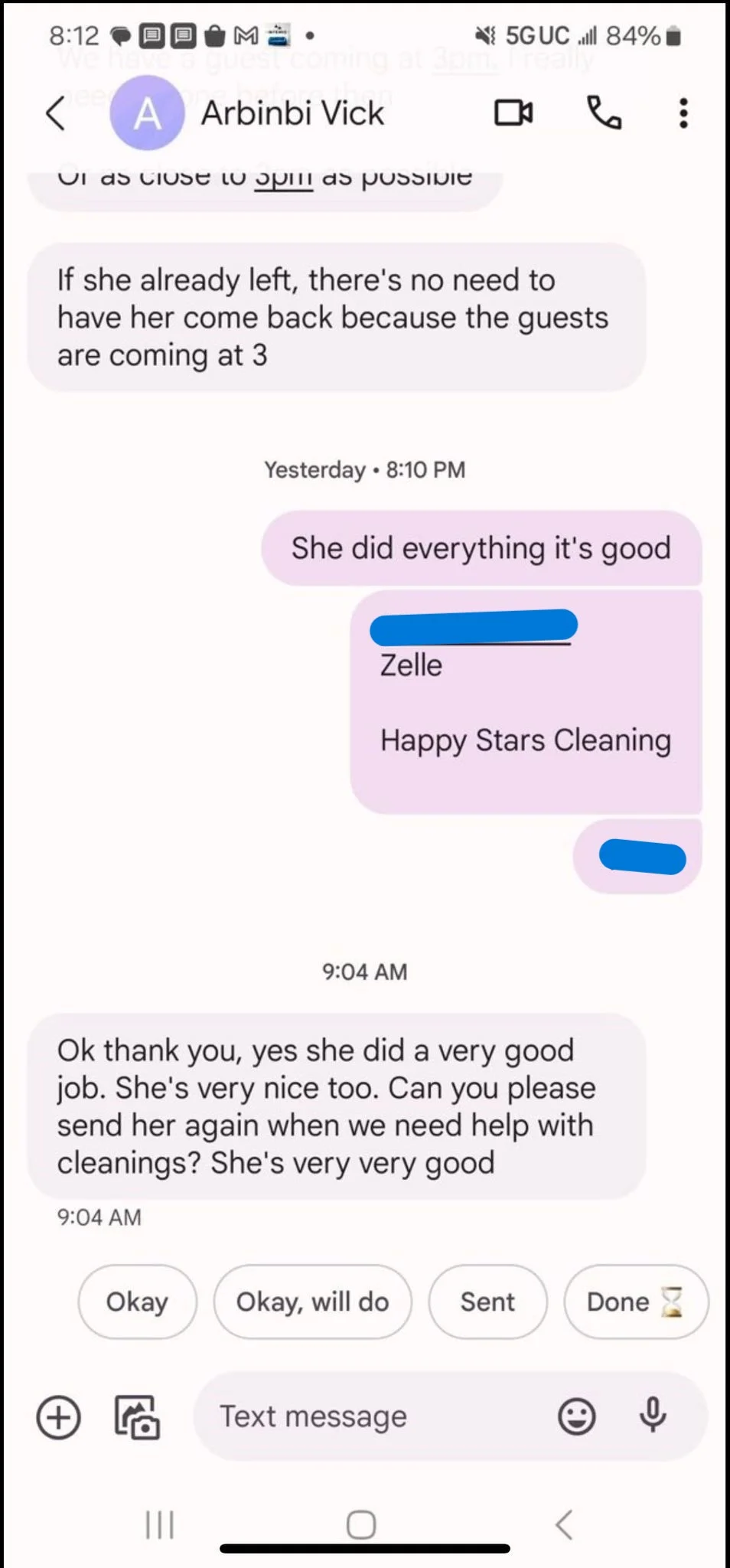Viewport: 730px width, 1568px height.
Task: Select the "Done" suggested reply
Action: [x=634, y=1302]
